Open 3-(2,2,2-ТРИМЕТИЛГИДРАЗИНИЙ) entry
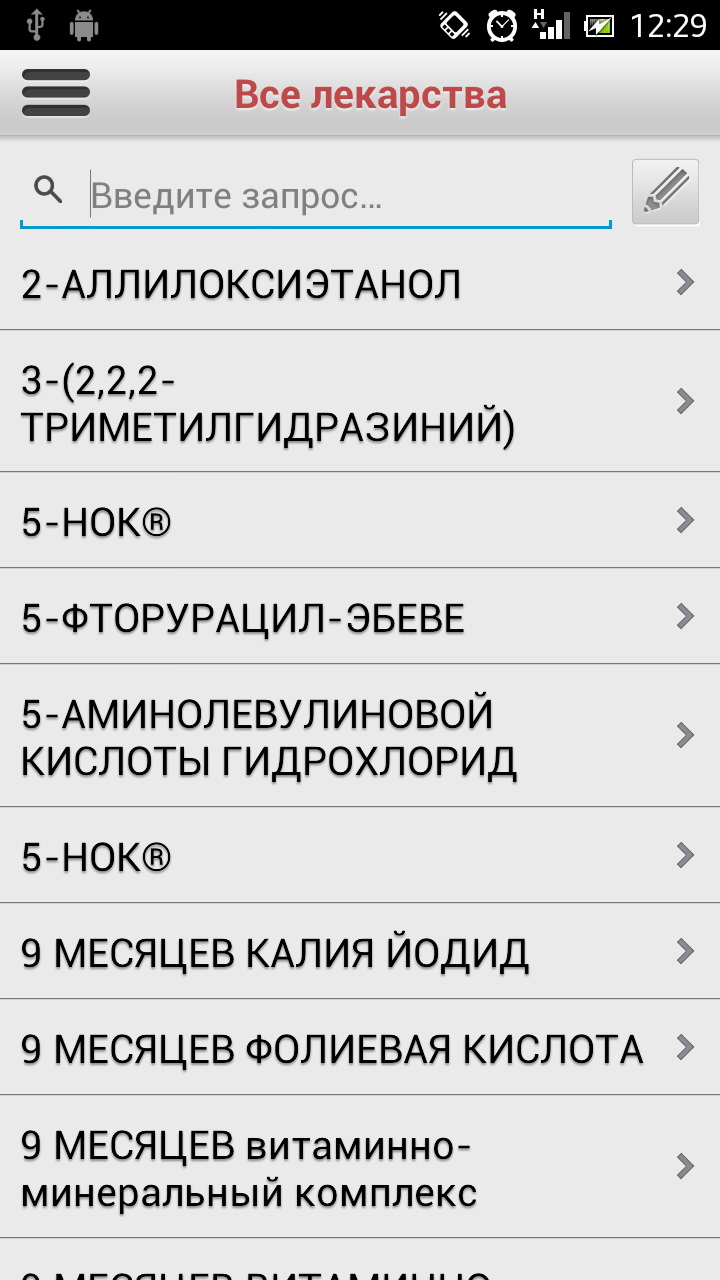This screenshot has width=720, height=1280. pos(358,403)
